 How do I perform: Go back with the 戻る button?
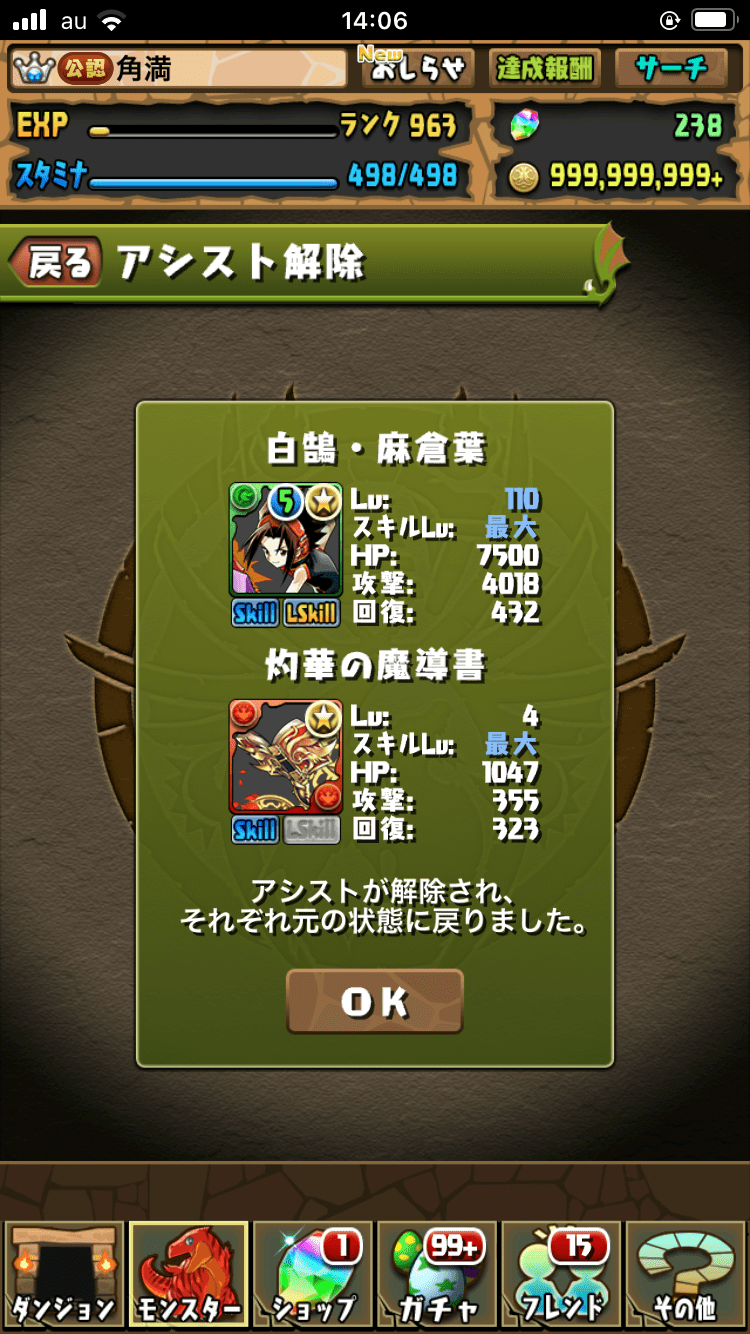(x=58, y=264)
